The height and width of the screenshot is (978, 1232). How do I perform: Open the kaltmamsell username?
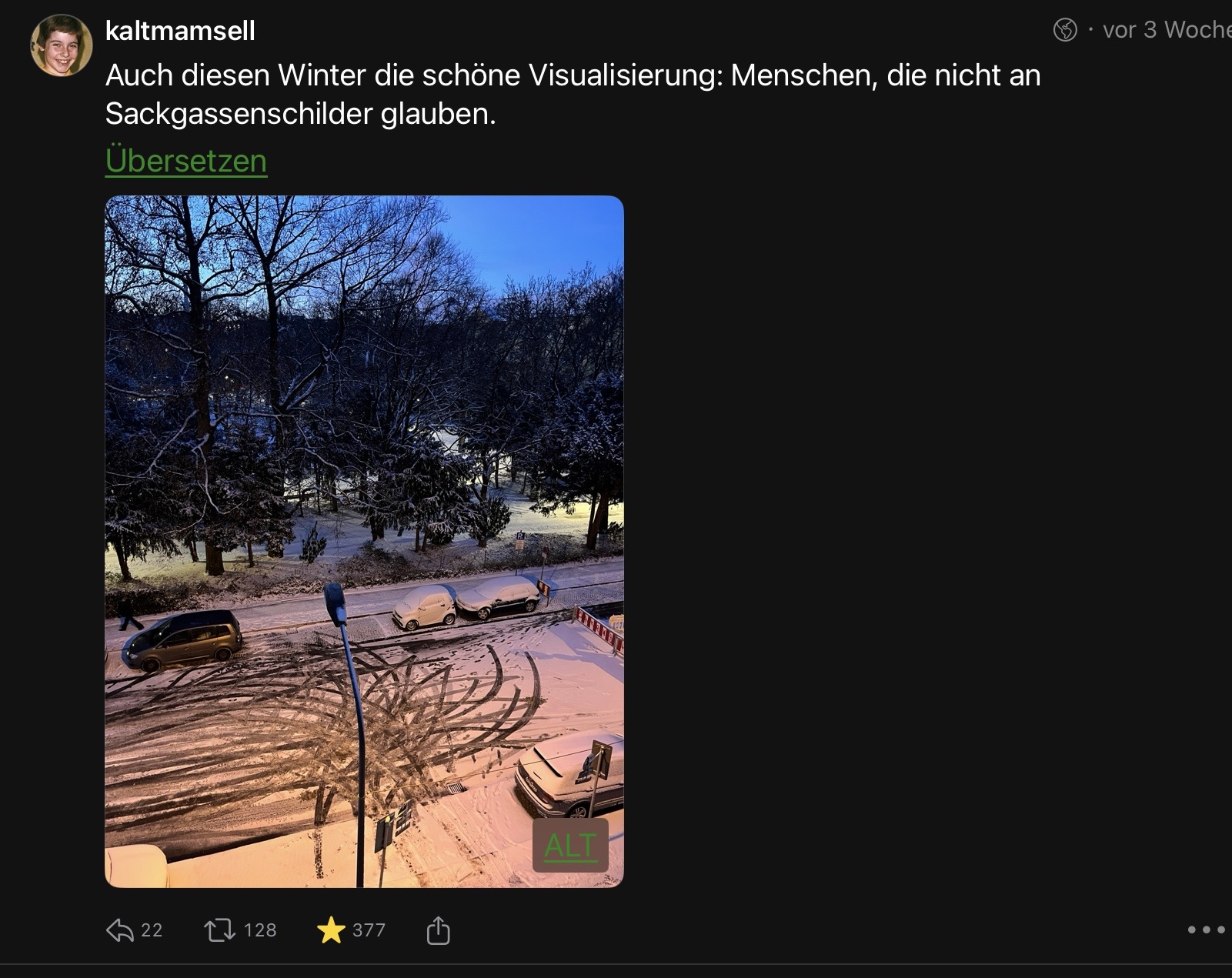coord(180,31)
